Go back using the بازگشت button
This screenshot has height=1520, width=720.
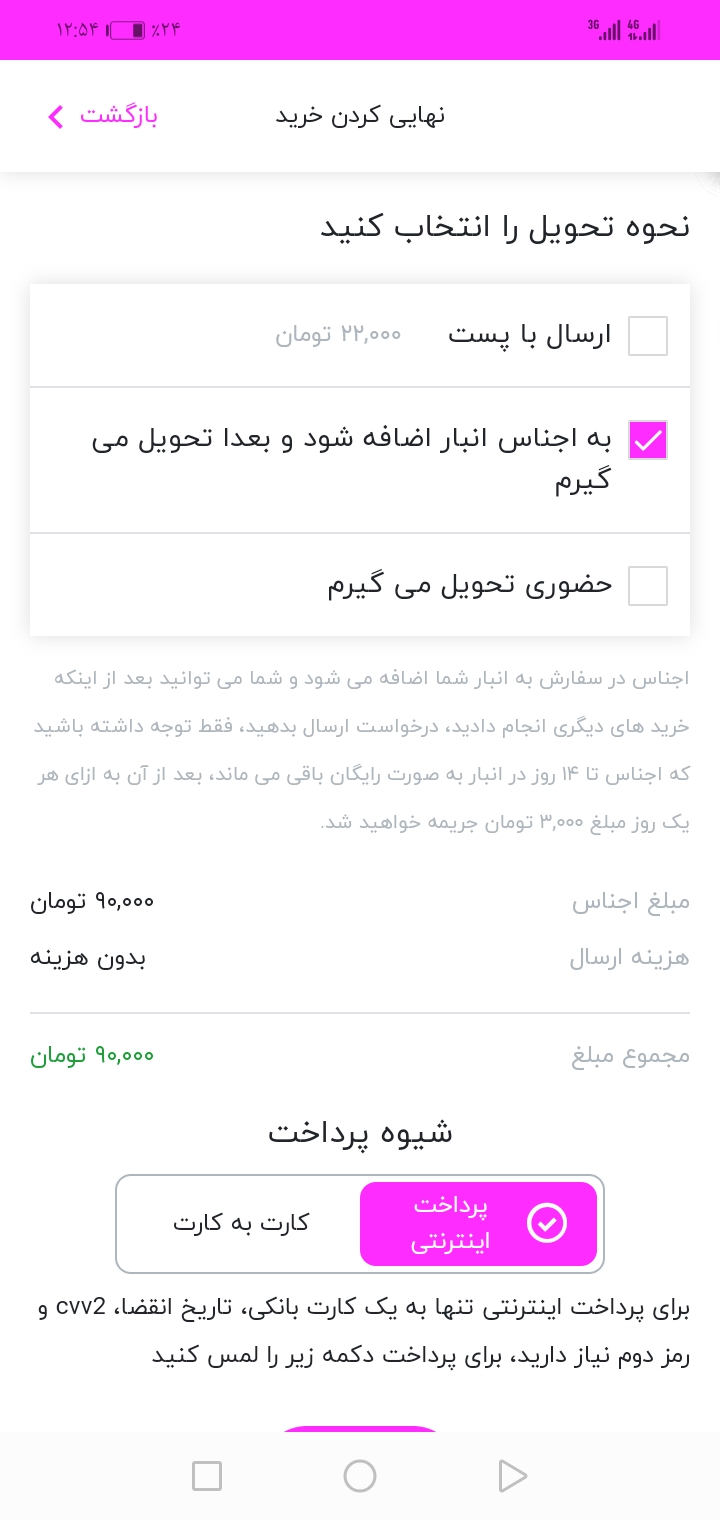(102, 116)
